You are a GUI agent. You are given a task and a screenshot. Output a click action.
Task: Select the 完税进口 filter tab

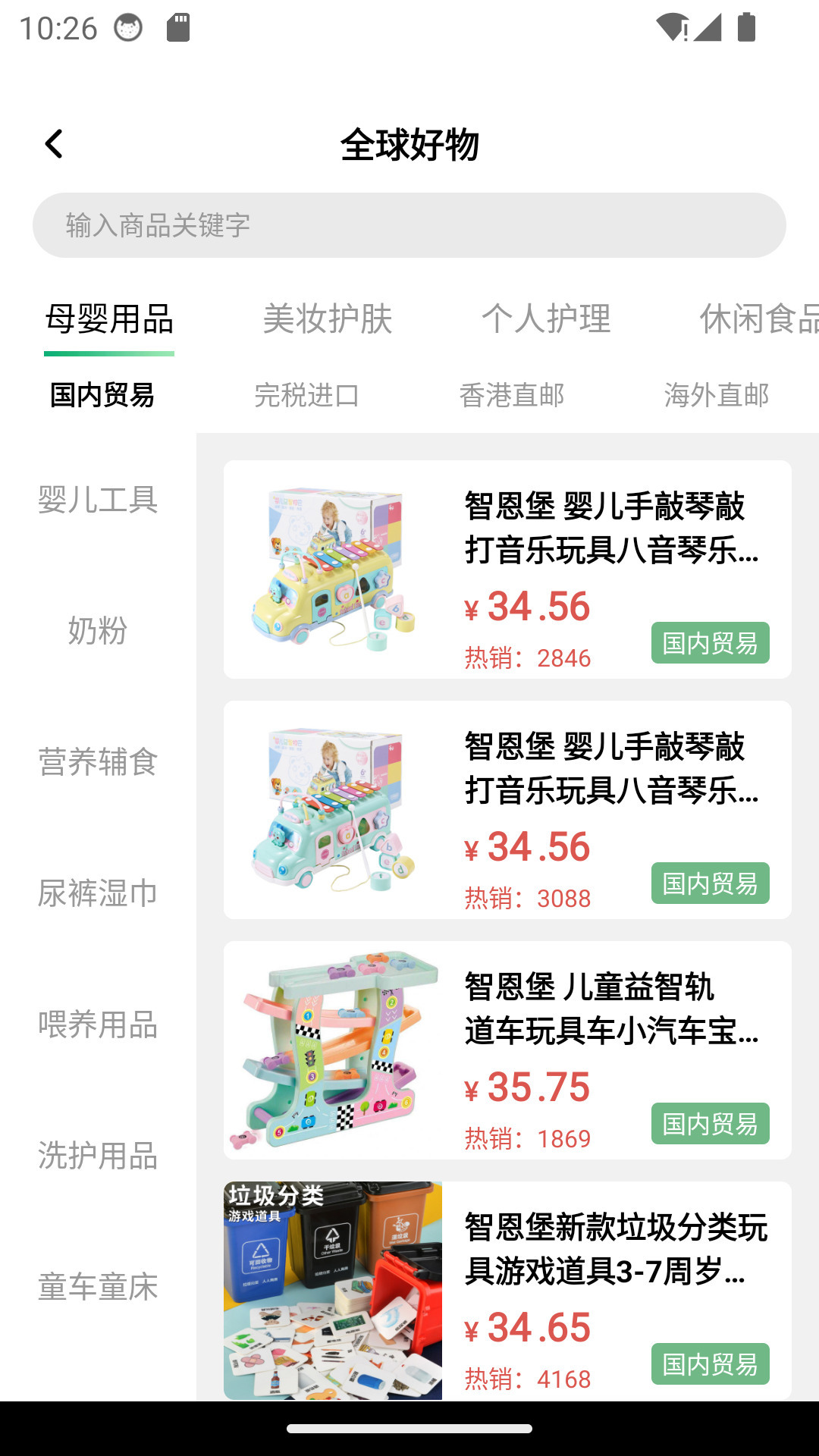[307, 395]
